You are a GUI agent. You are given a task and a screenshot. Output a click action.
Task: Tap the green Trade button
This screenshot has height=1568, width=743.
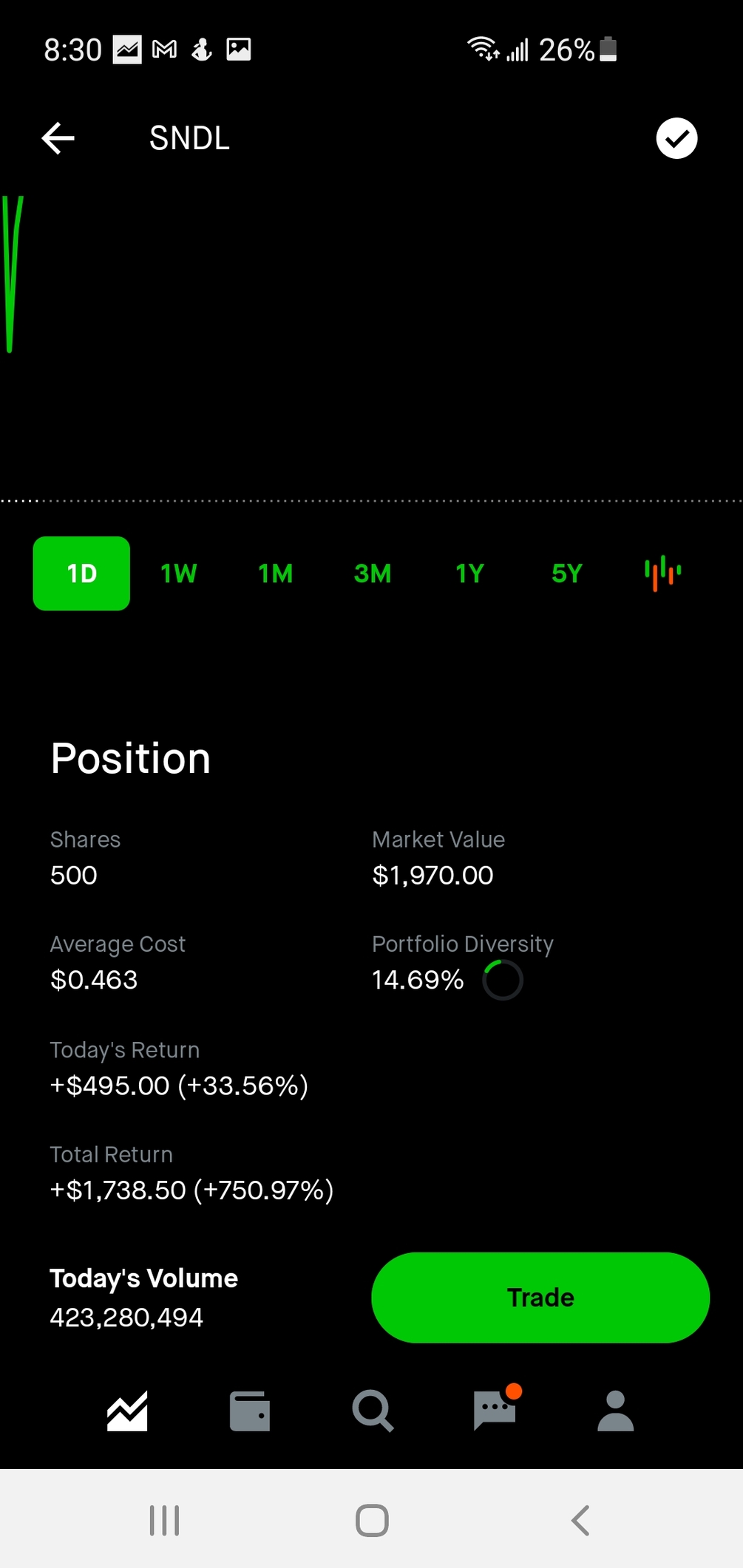(x=540, y=1298)
